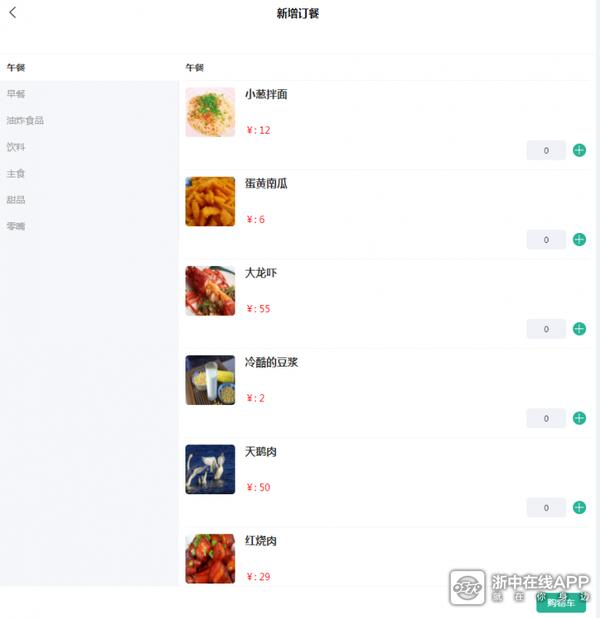Image resolution: width=600 pixels, height=618 pixels.
Task: Increase 蛋黄南瓜 quantity by one
Action: click(x=579, y=240)
